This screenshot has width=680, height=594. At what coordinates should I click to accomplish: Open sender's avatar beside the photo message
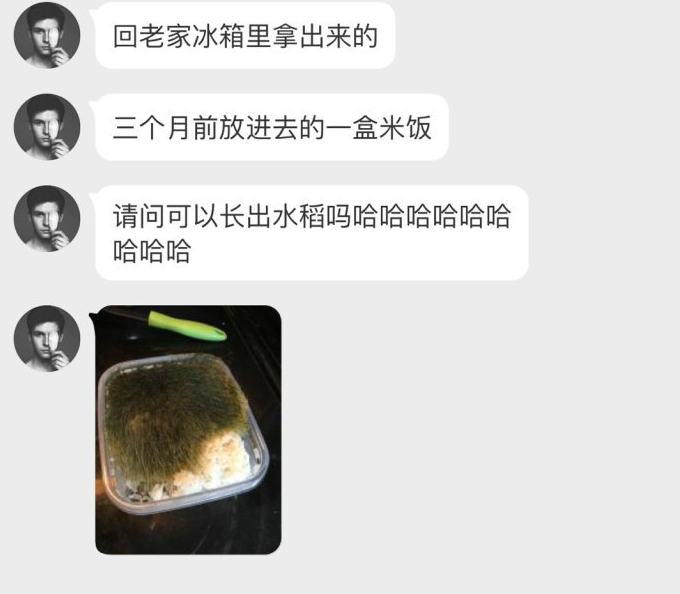(x=47, y=338)
